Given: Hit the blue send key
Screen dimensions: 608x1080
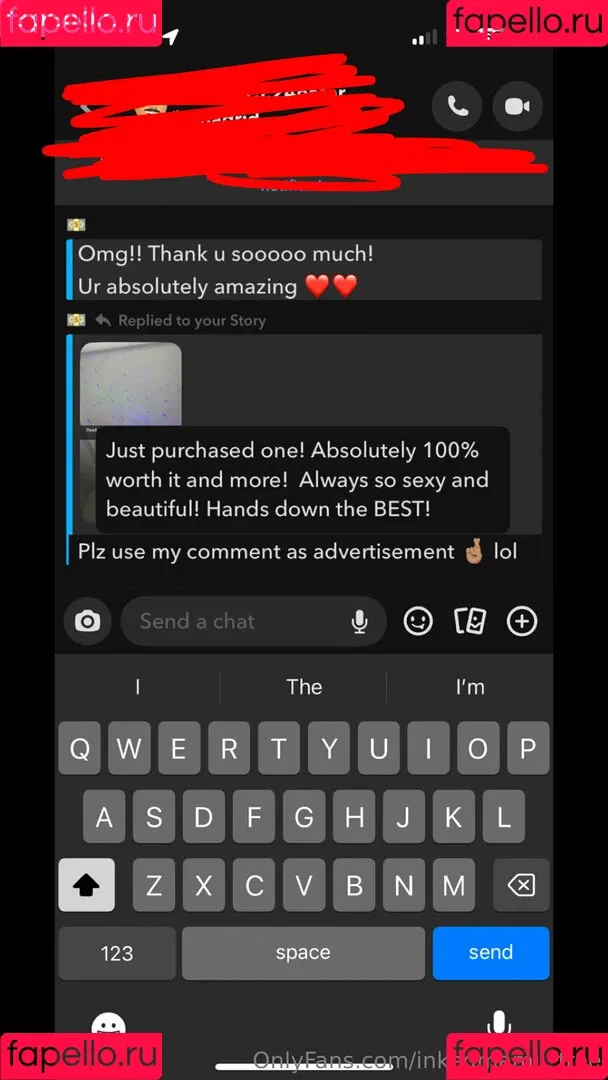Looking at the screenshot, I should point(491,953).
